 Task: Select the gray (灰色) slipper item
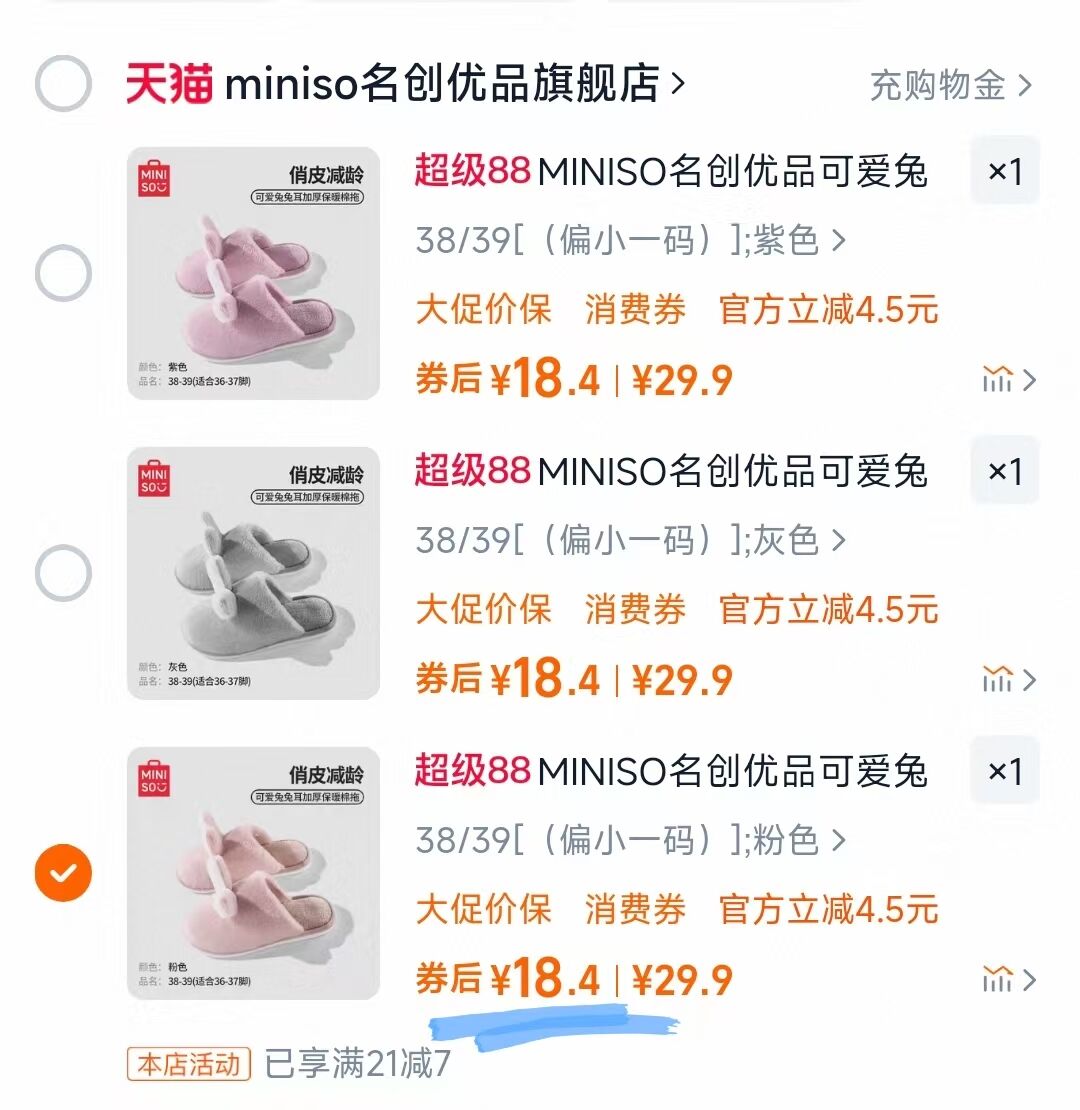point(63,573)
